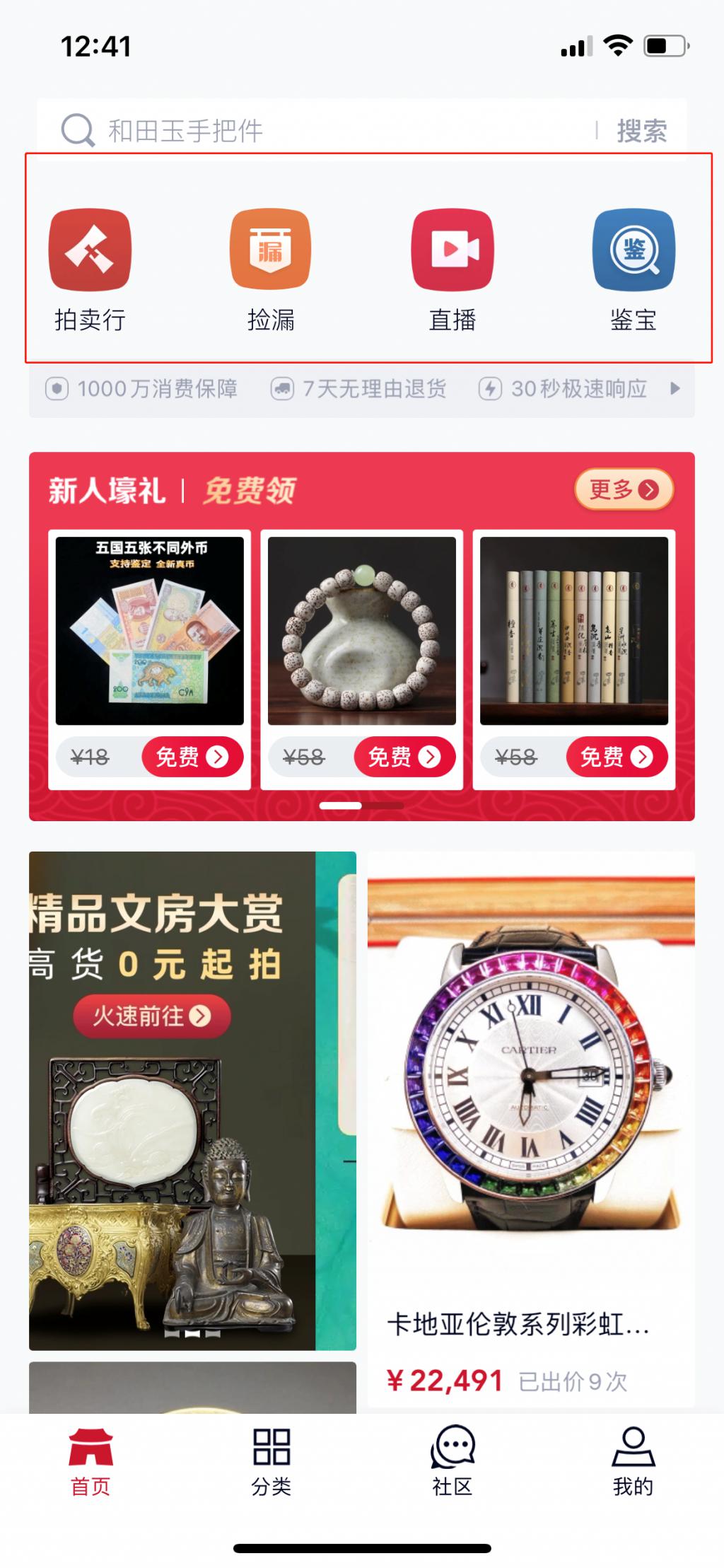Switch to the 我的 tab
Screen dimensions: 724x1568
[633, 1460]
